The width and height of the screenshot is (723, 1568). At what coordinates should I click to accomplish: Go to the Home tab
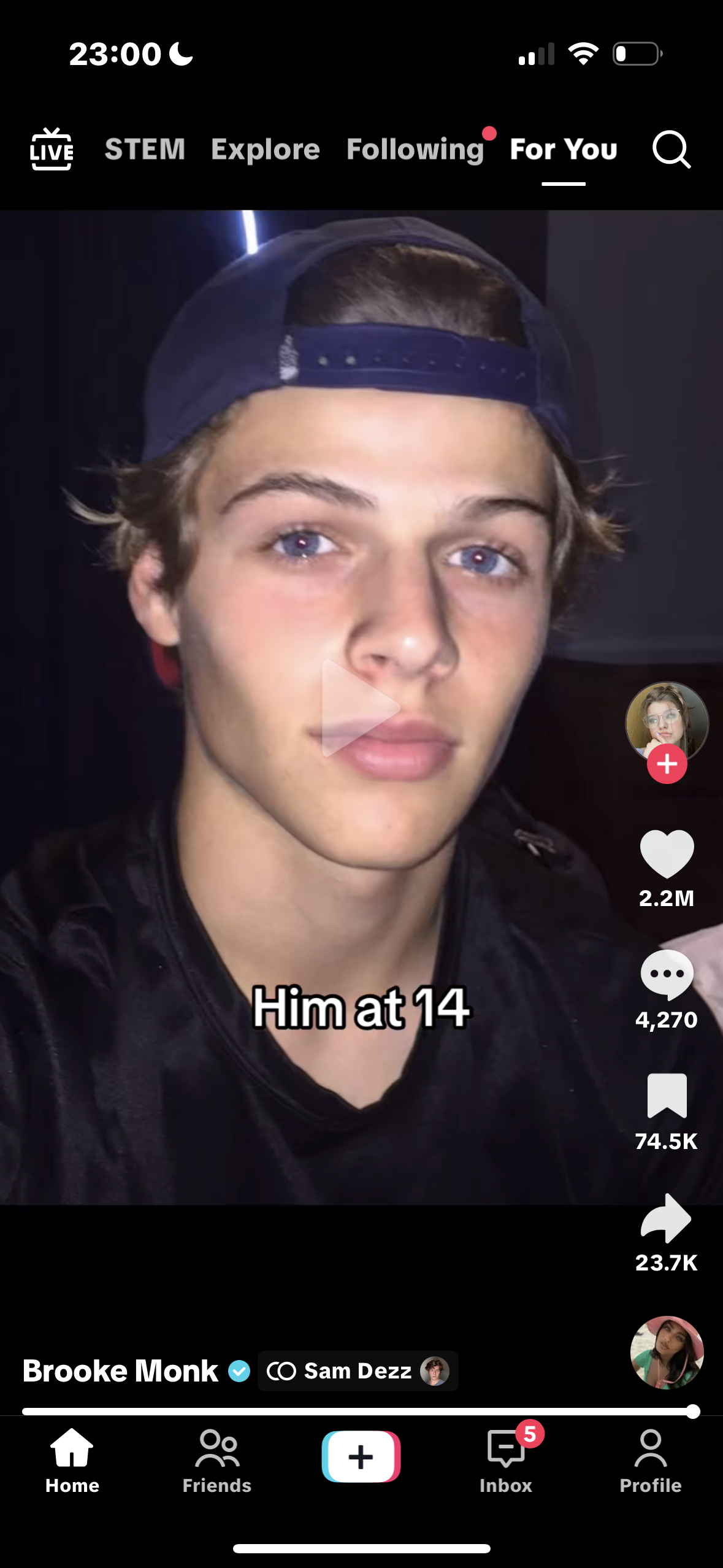click(72, 1460)
